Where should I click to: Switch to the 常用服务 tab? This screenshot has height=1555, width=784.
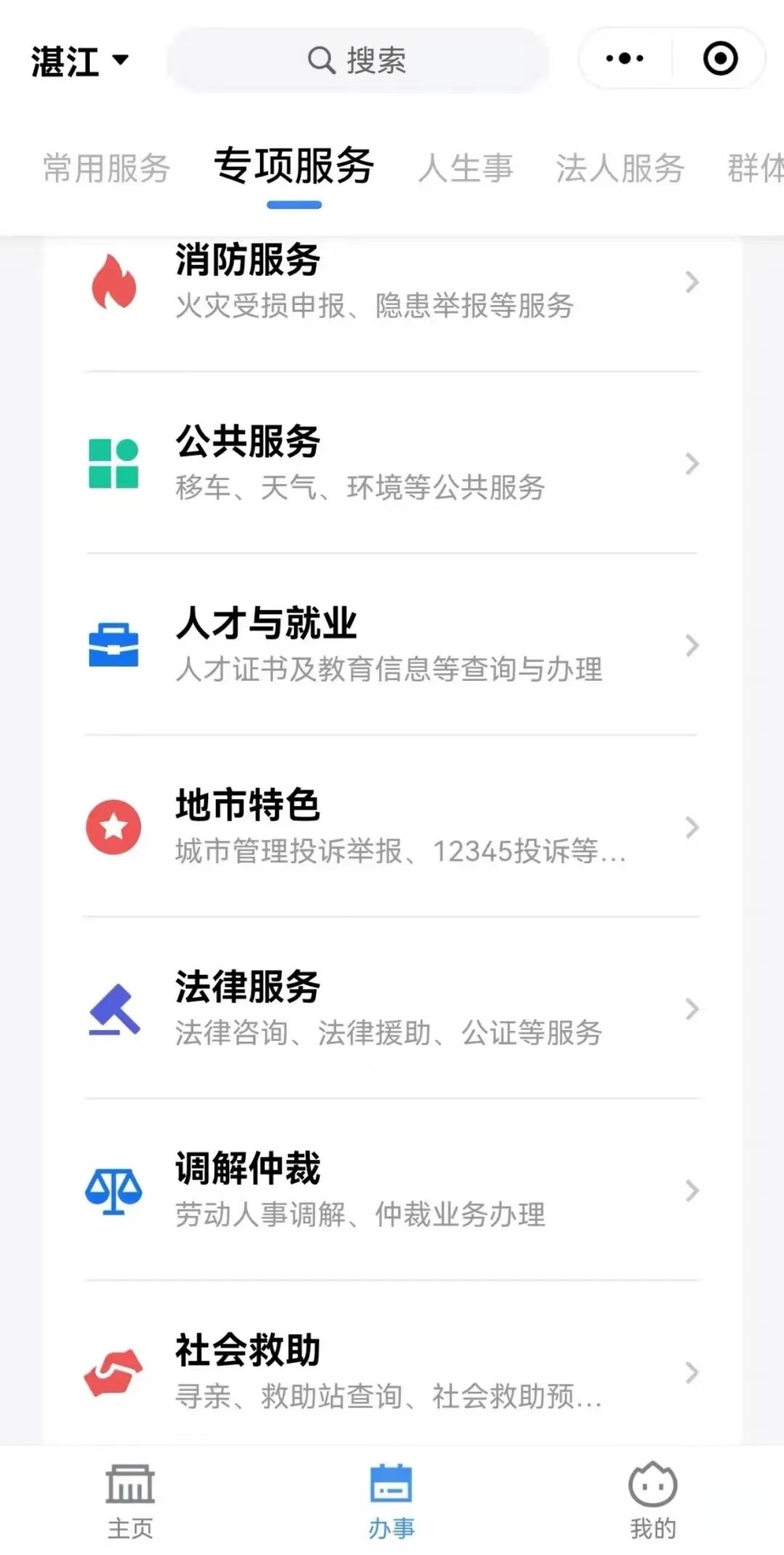tap(106, 168)
